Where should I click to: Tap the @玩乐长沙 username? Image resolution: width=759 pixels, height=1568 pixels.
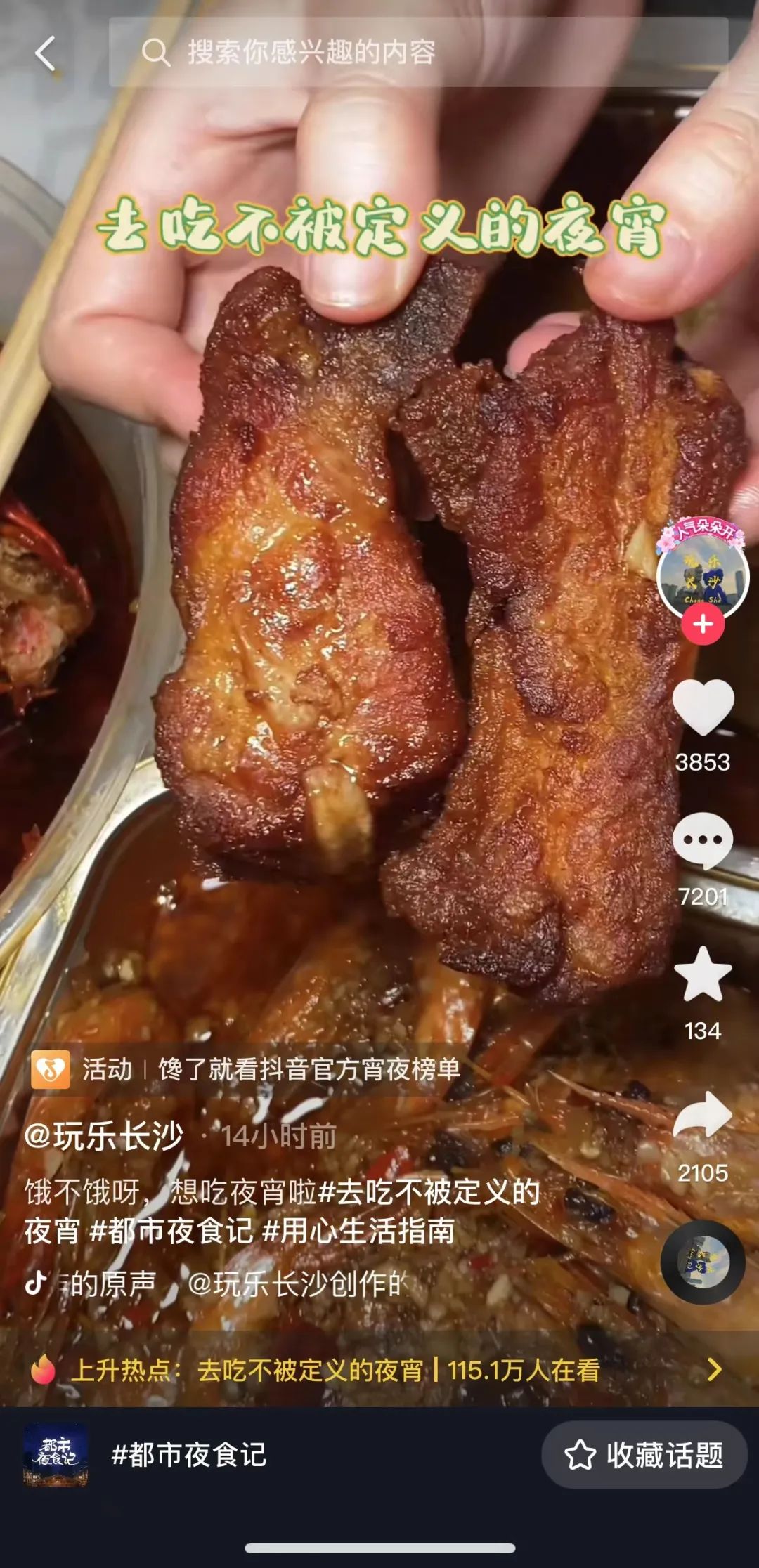(104, 1135)
